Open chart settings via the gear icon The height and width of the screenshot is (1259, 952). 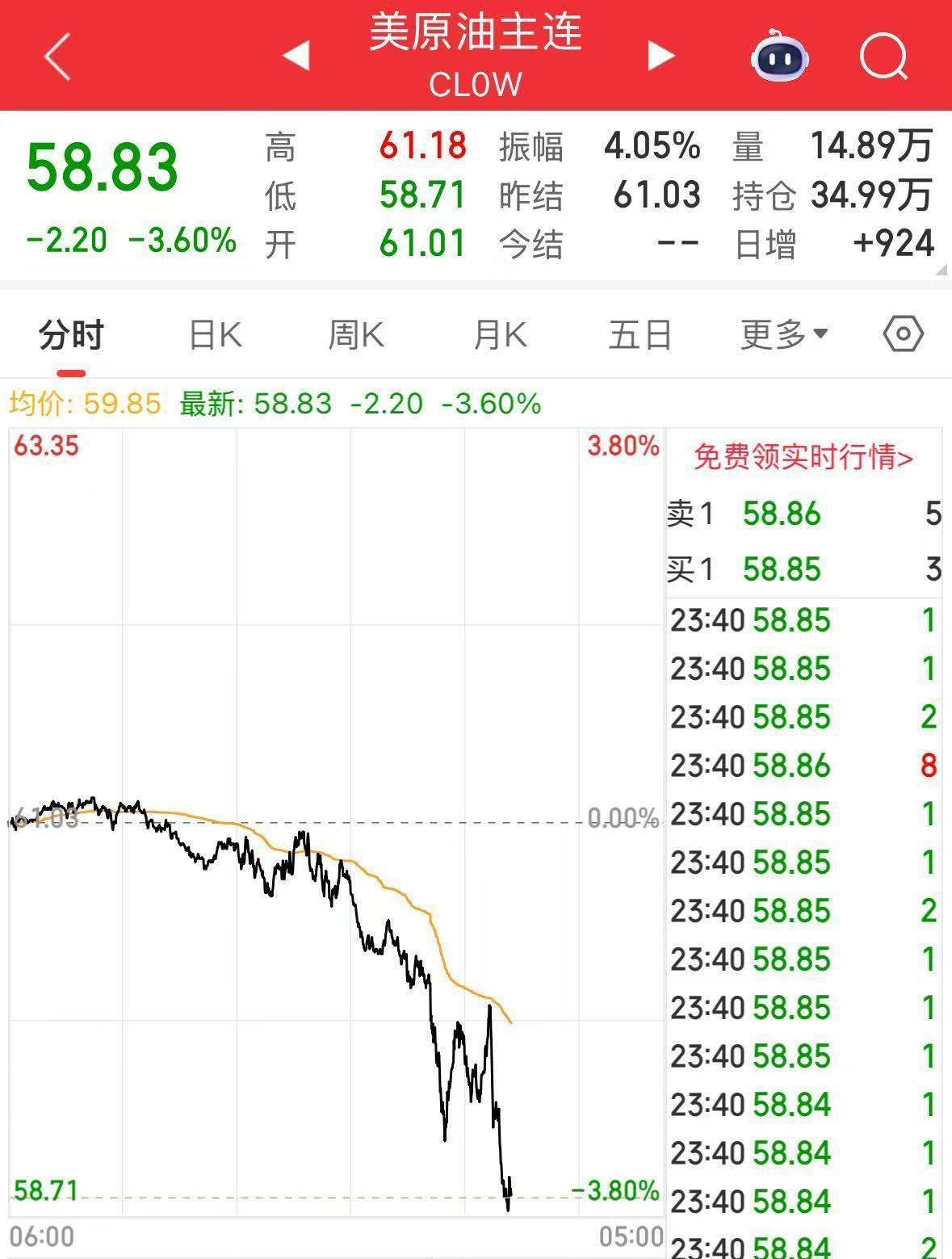coord(903,334)
